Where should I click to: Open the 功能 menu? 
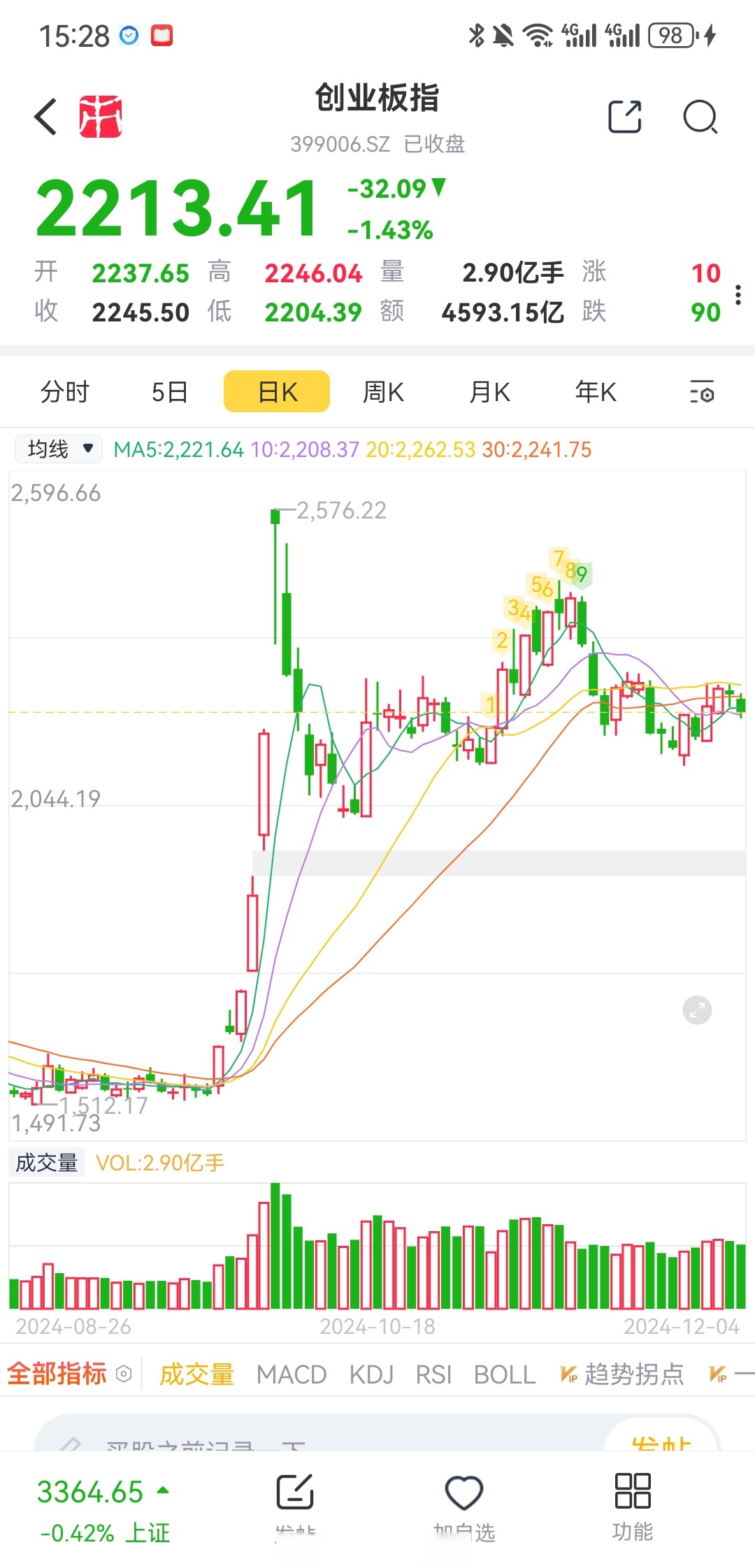pos(633,1502)
